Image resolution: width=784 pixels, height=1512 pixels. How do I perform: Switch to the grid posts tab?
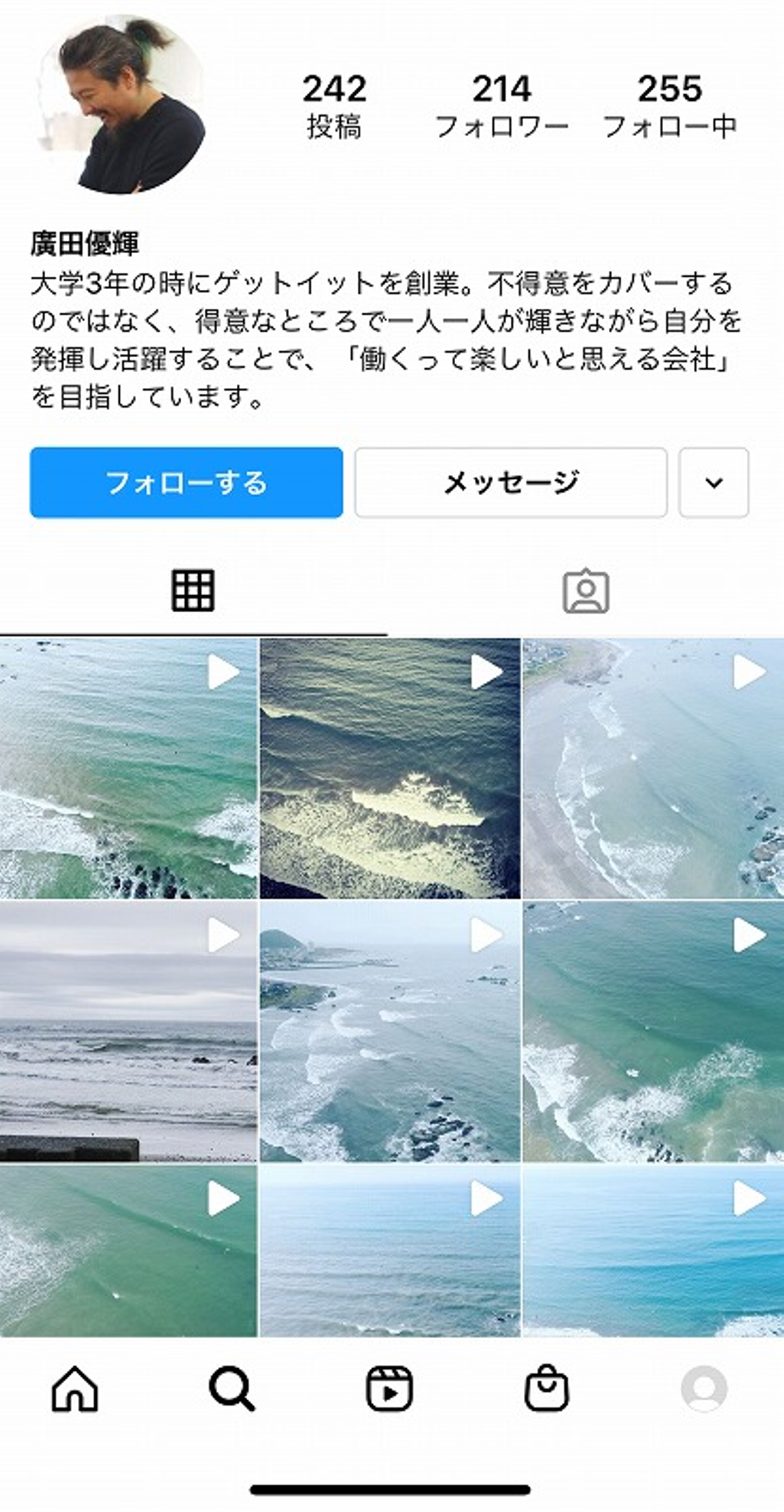coord(193,590)
